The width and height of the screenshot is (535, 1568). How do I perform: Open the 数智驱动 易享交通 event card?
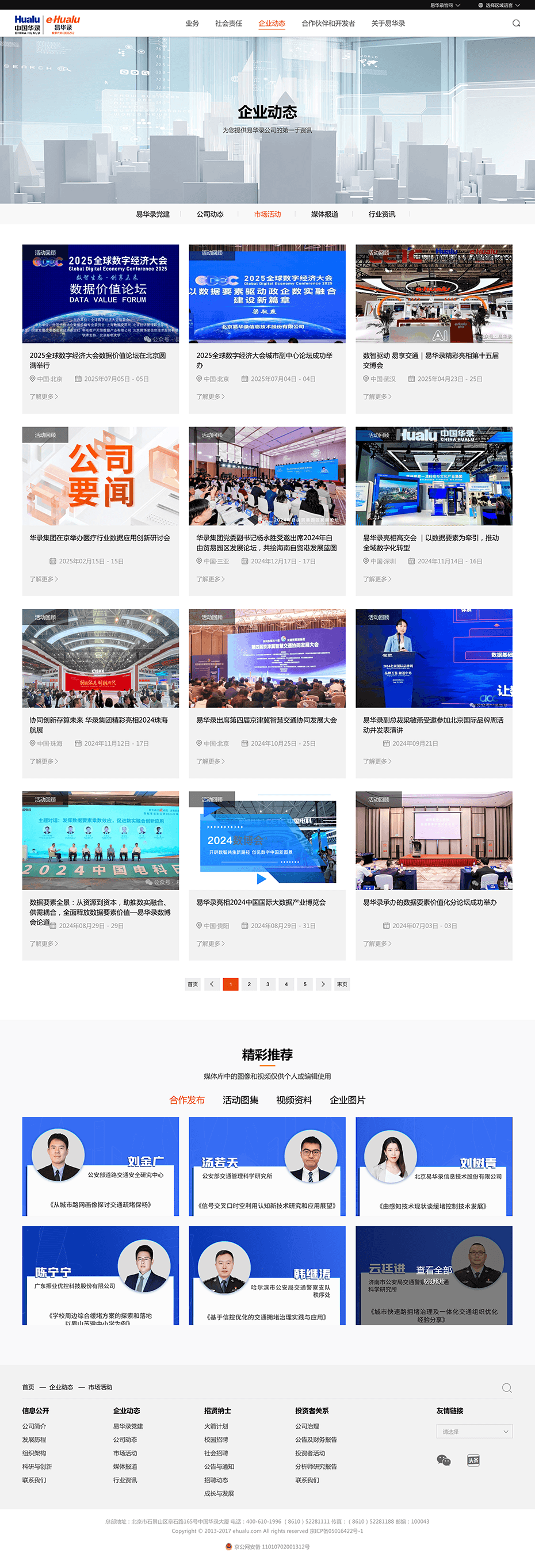[433, 329]
